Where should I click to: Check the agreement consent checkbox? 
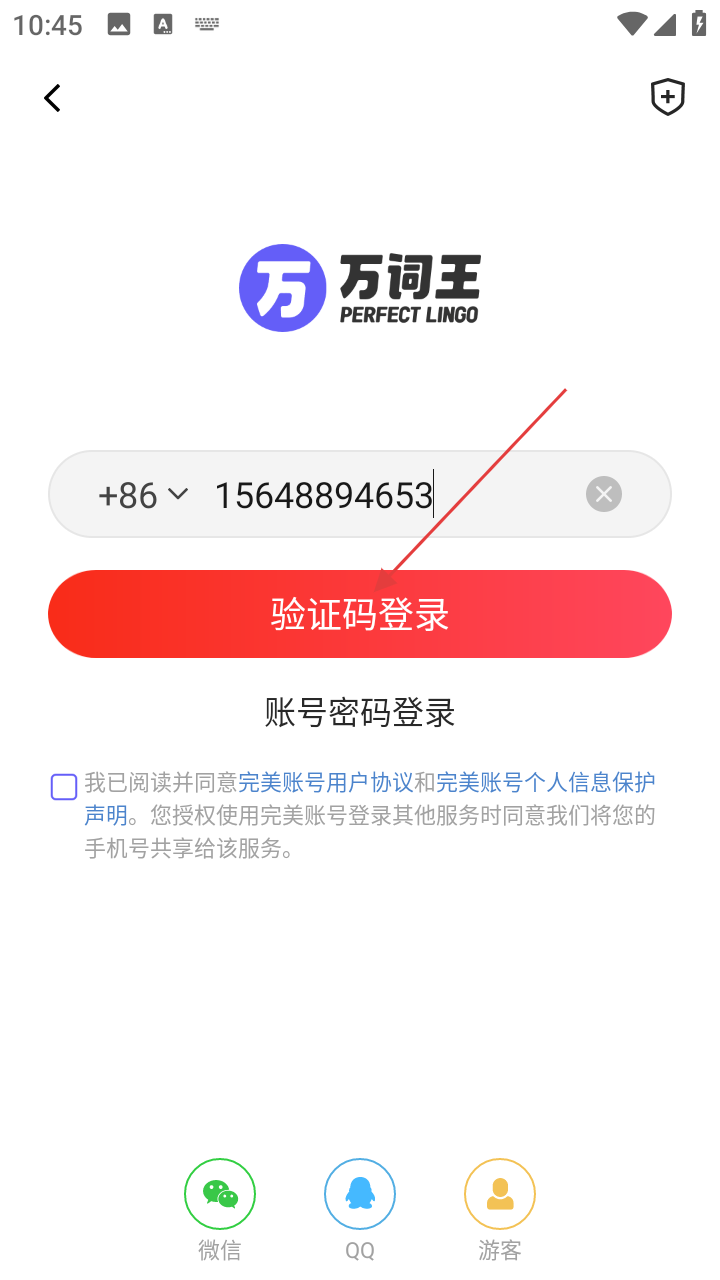pyautogui.click(x=64, y=787)
